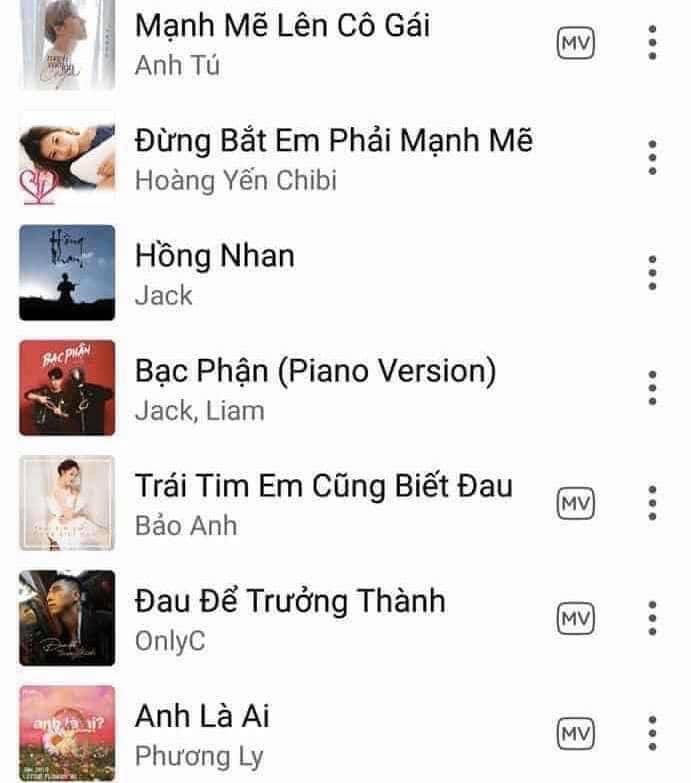The width and height of the screenshot is (691, 783).
Task: Watch the MV of Trái Tim Em Cũng Biết Đau
Action: click(x=575, y=503)
